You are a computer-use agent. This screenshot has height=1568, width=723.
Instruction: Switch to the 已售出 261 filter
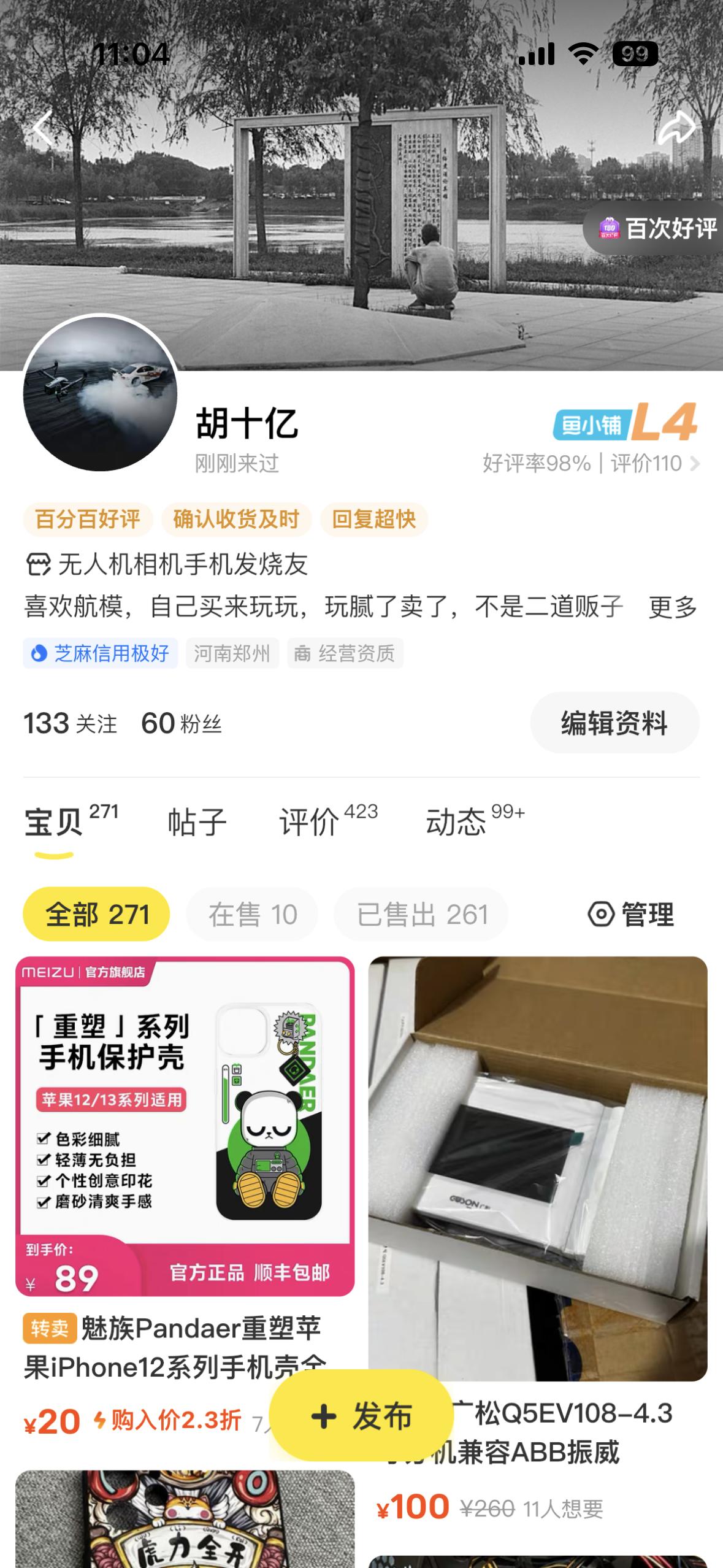point(421,914)
